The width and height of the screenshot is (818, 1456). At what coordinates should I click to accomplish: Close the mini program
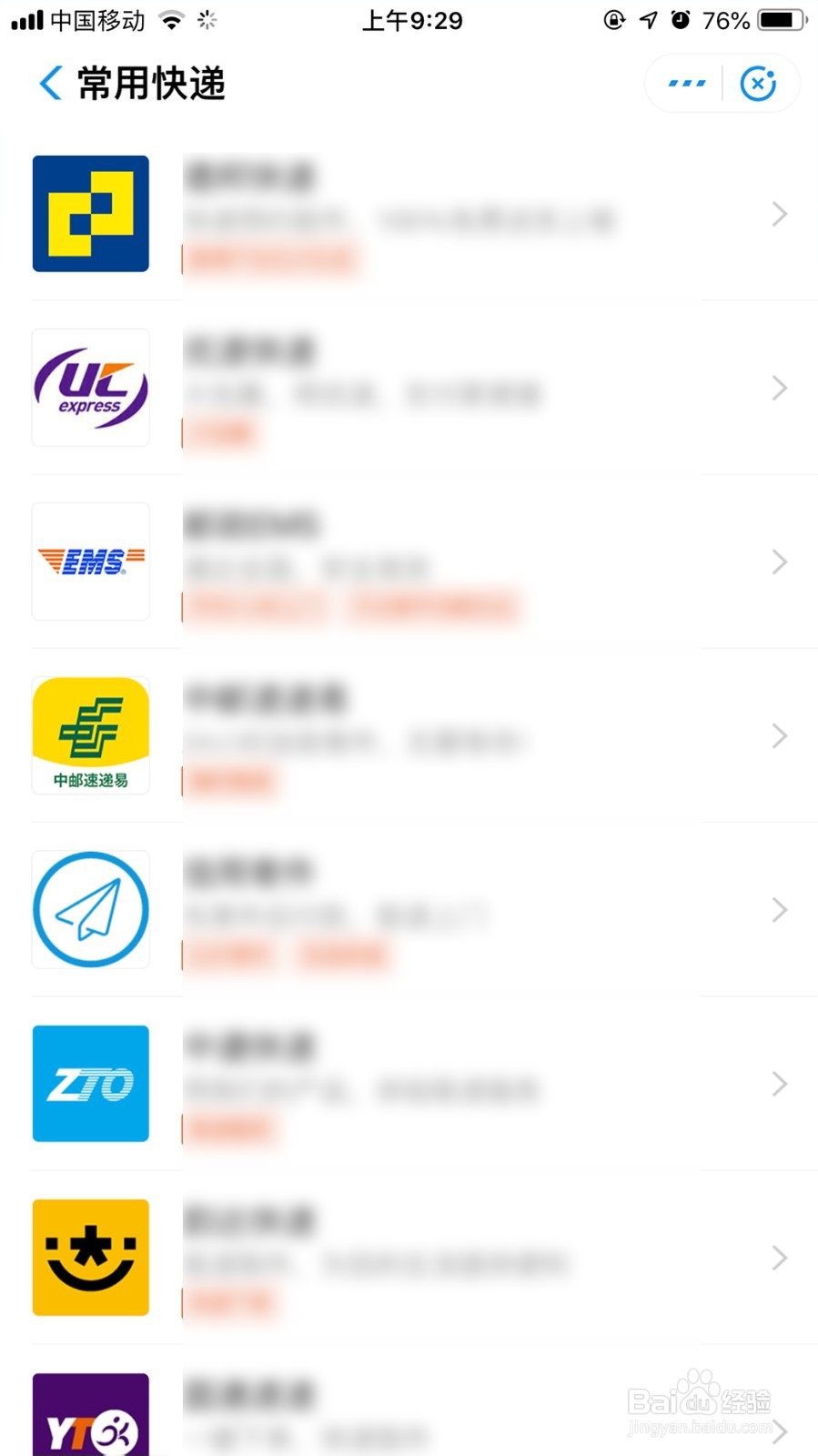[758, 84]
